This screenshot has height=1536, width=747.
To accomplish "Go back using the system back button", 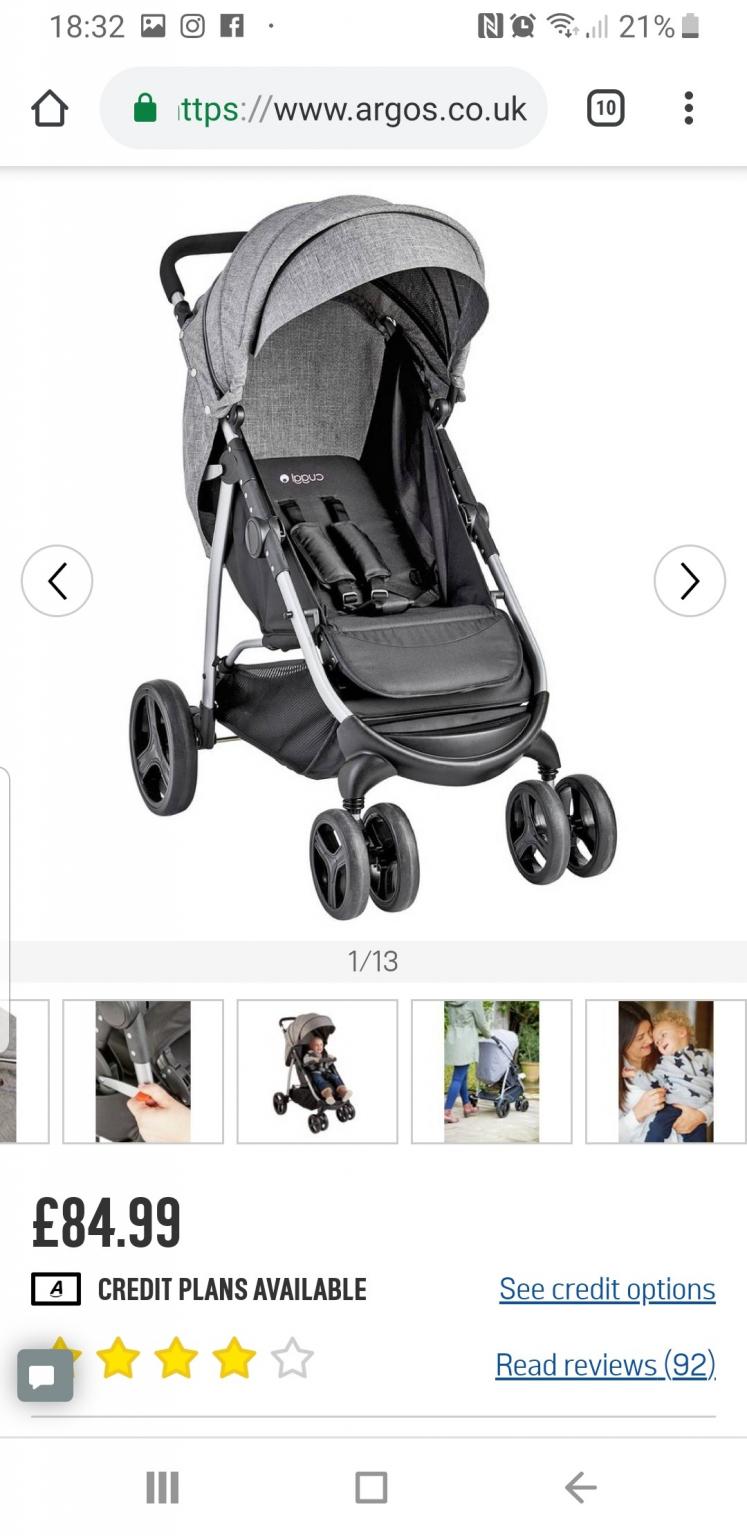I will (580, 1488).
